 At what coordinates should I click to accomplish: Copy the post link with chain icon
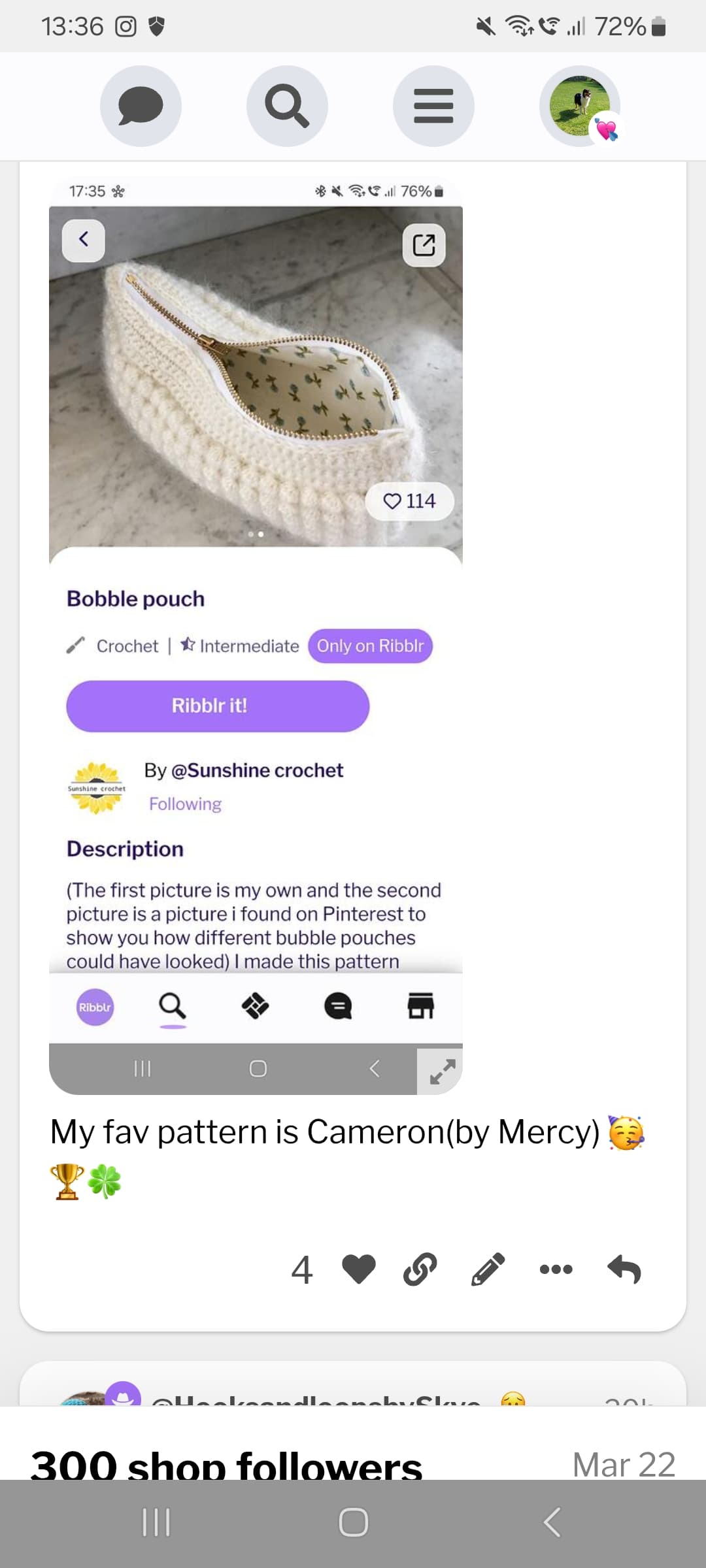point(420,1269)
